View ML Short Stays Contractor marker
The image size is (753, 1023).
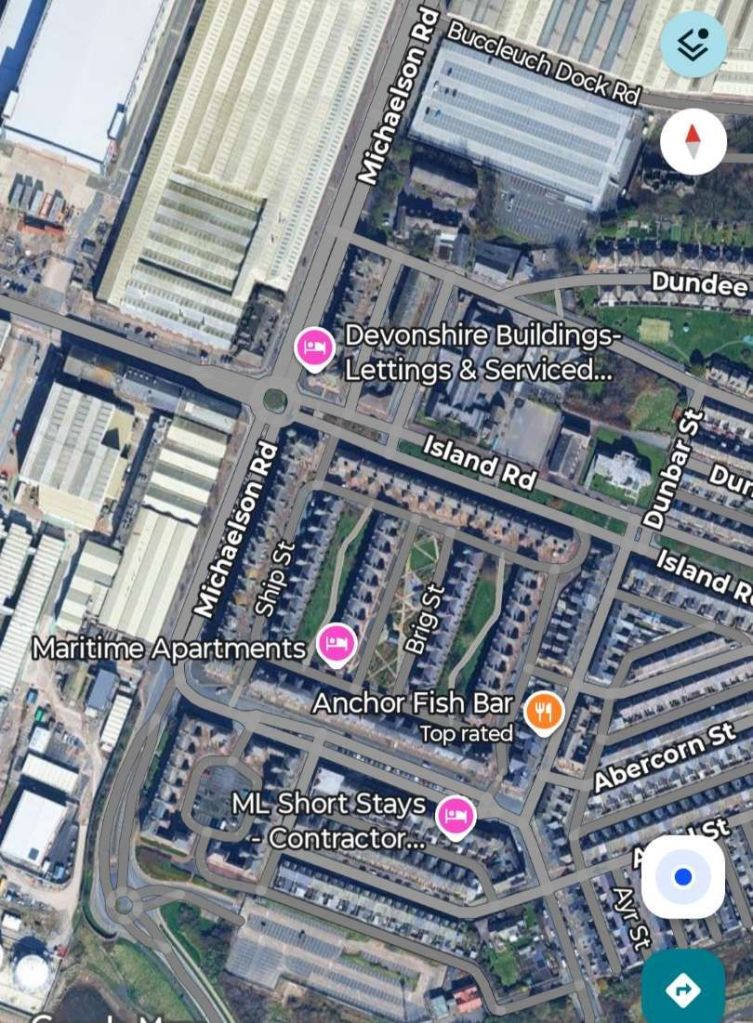(456, 817)
